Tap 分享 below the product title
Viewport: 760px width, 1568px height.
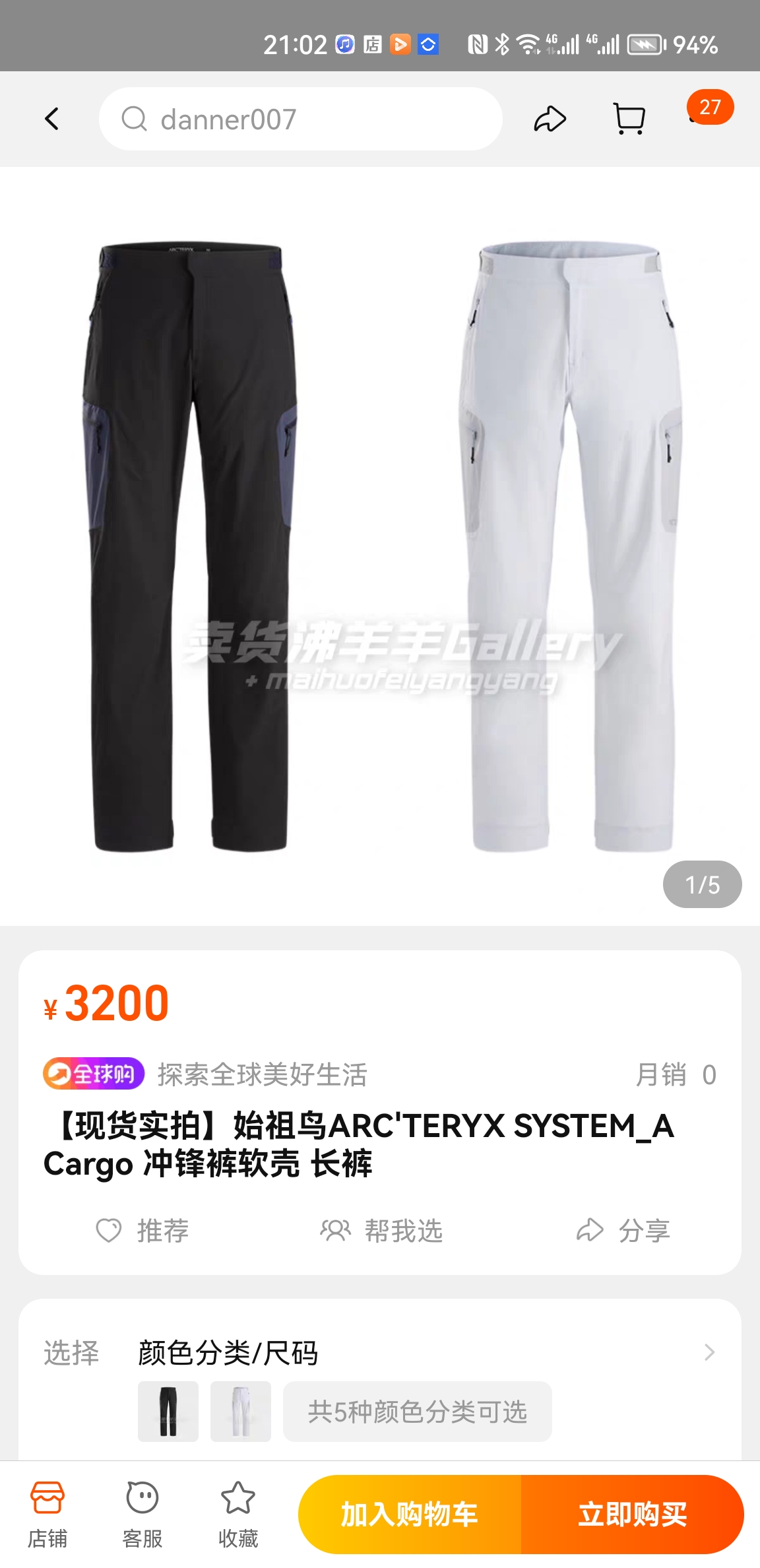(x=623, y=1231)
